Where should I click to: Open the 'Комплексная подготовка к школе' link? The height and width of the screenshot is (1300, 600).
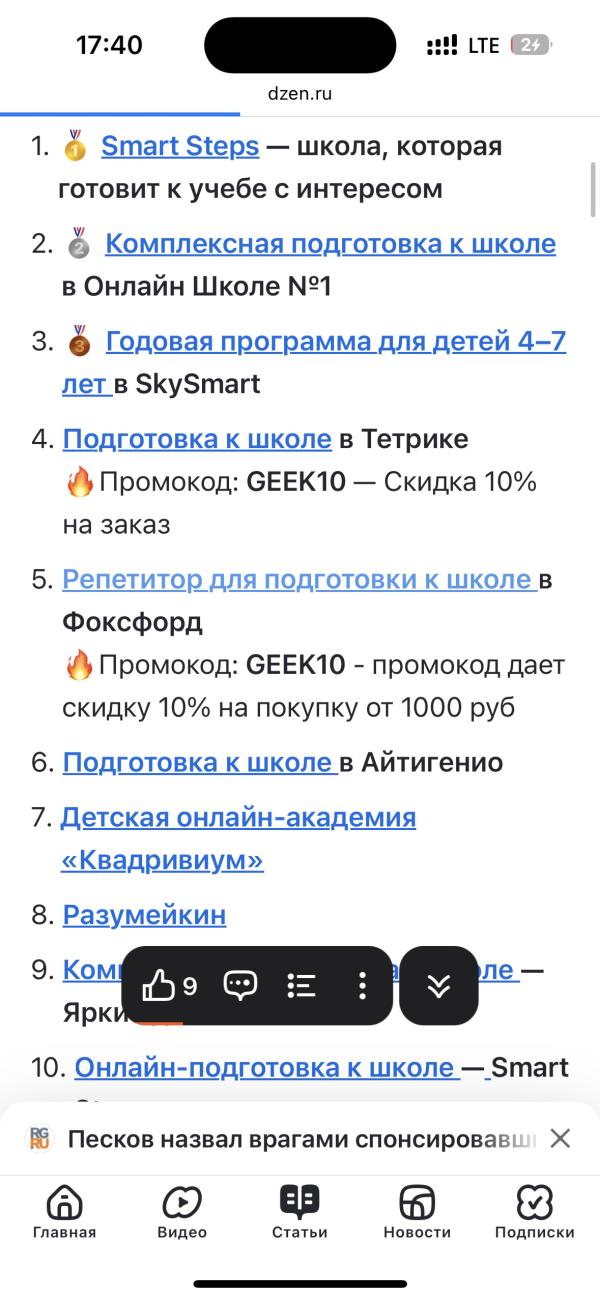[x=330, y=244]
